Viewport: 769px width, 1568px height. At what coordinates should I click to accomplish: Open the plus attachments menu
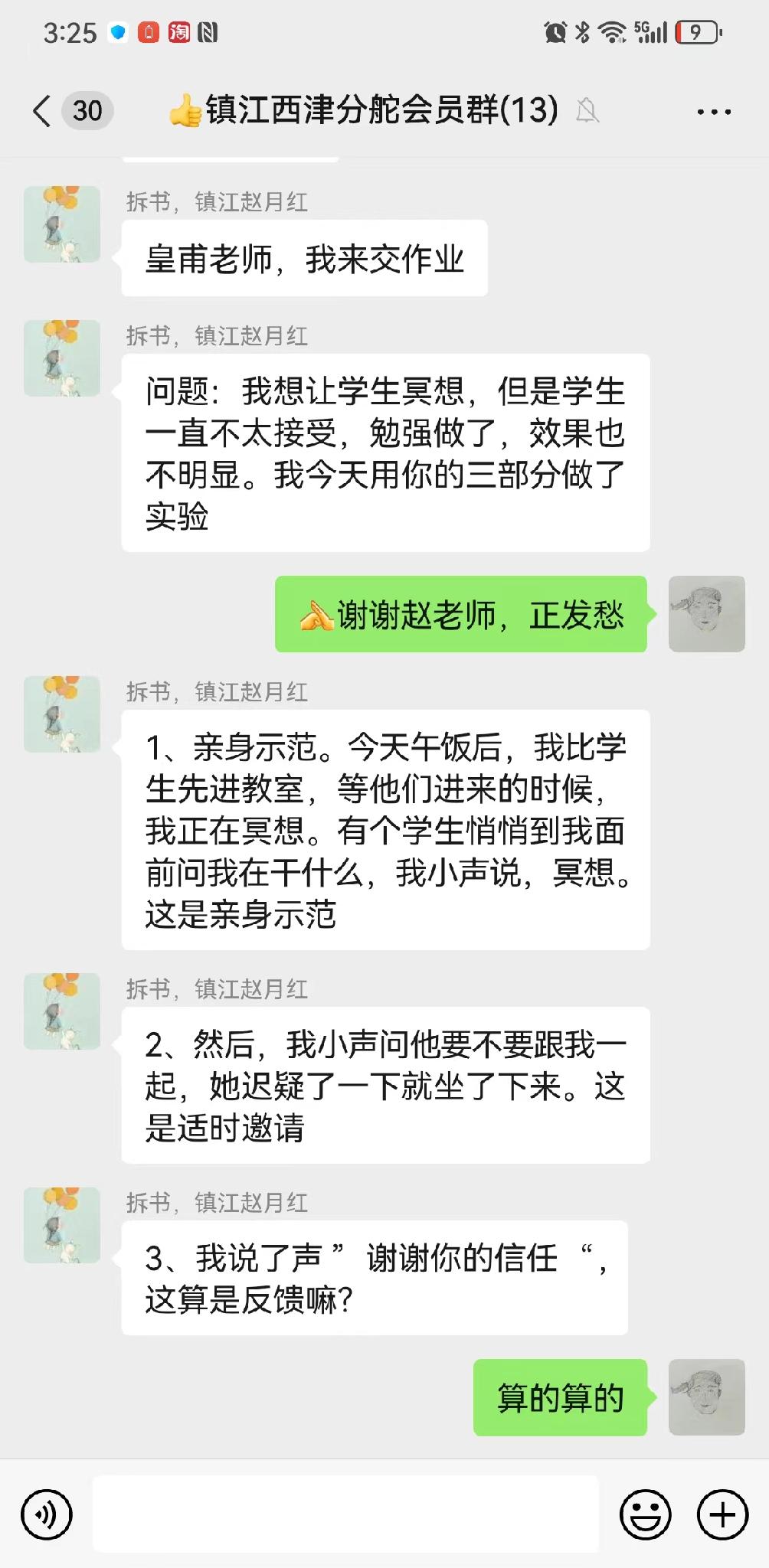[x=722, y=1514]
